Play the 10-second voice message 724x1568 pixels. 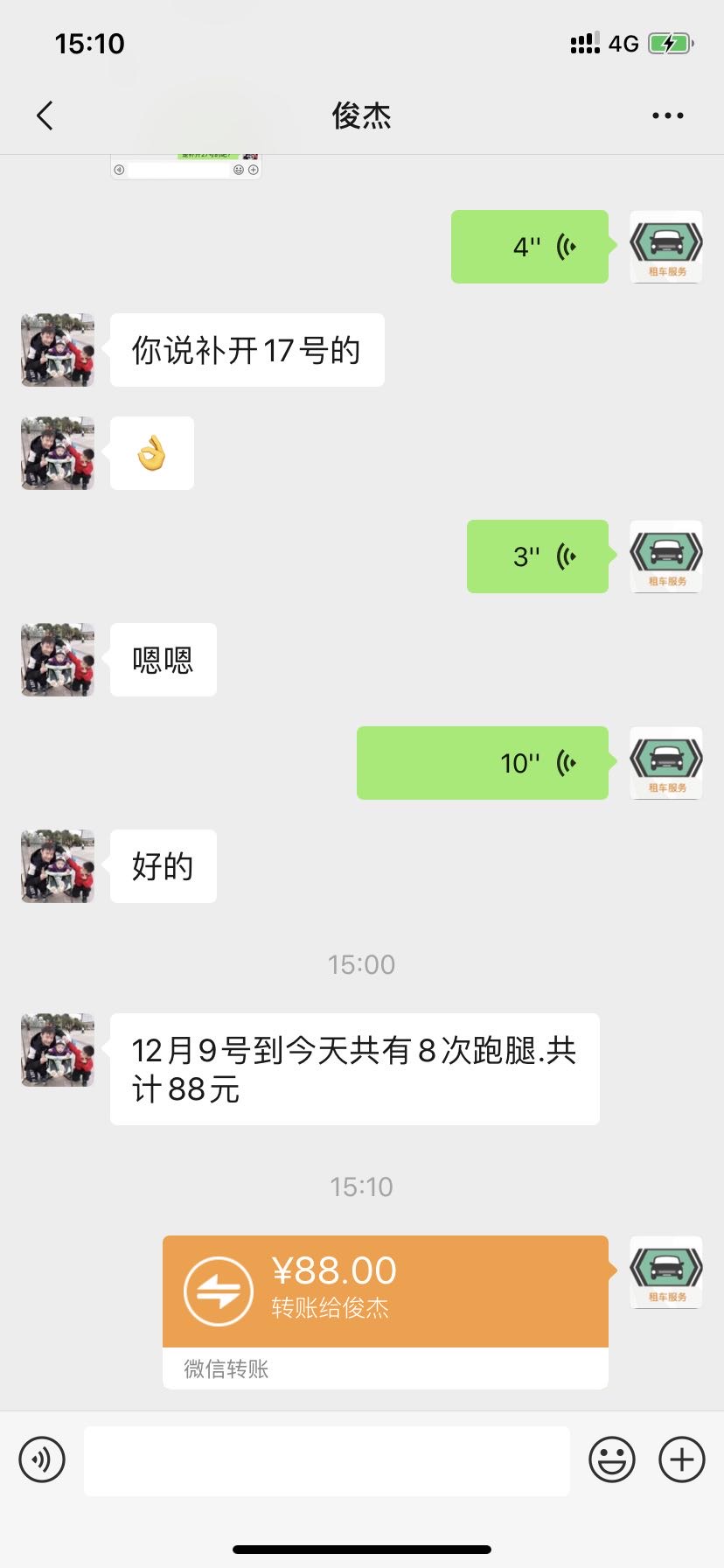pos(483,763)
